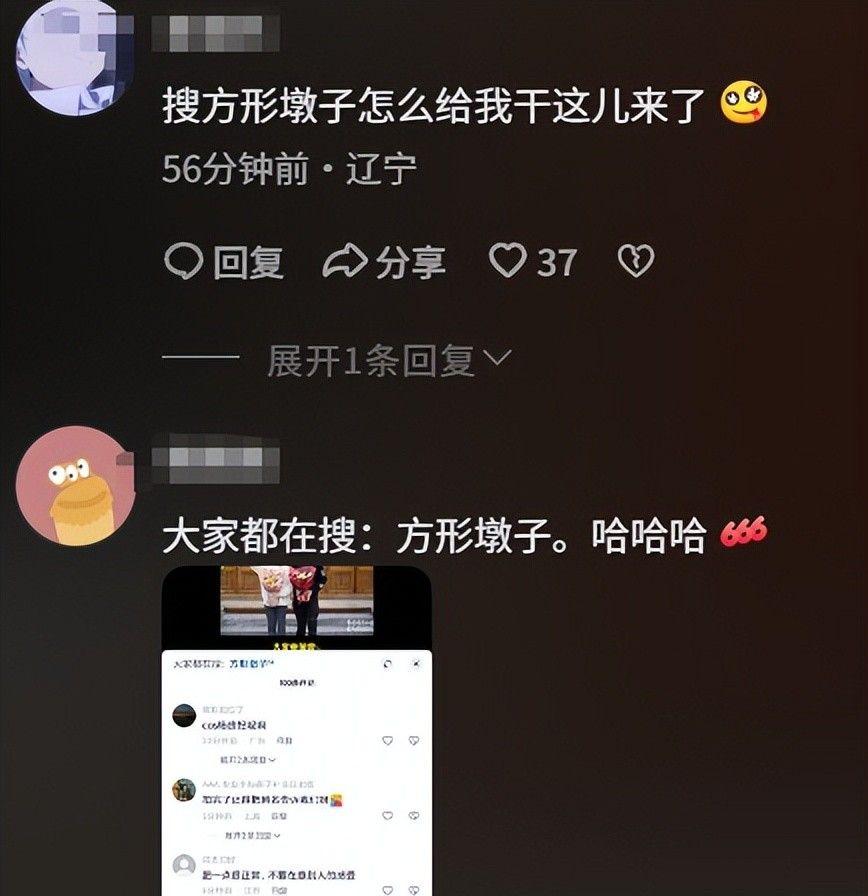This screenshot has width=868, height=896.
Task: Like the comment with 37 likes
Action: click(x=508, y=262)
